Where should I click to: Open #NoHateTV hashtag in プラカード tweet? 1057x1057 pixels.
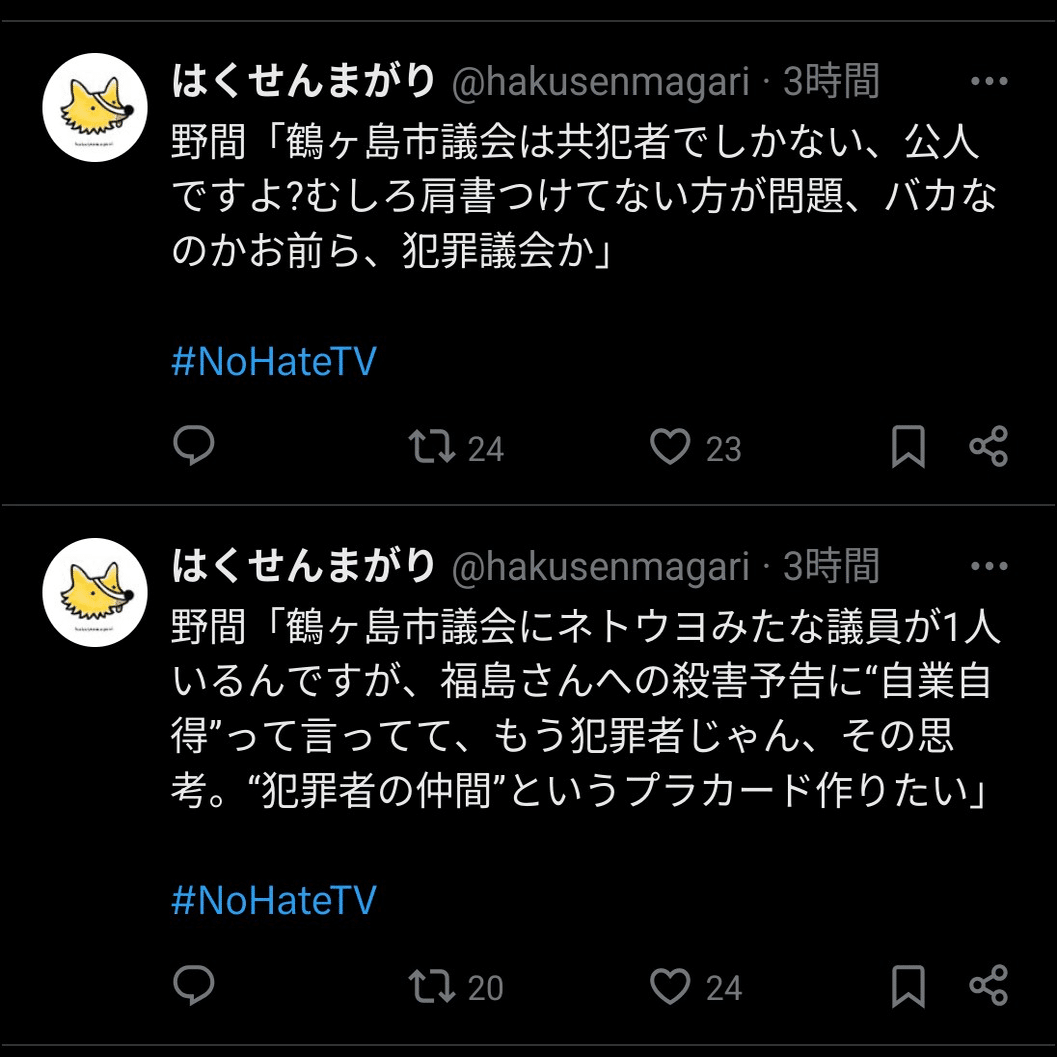point(274,900)
